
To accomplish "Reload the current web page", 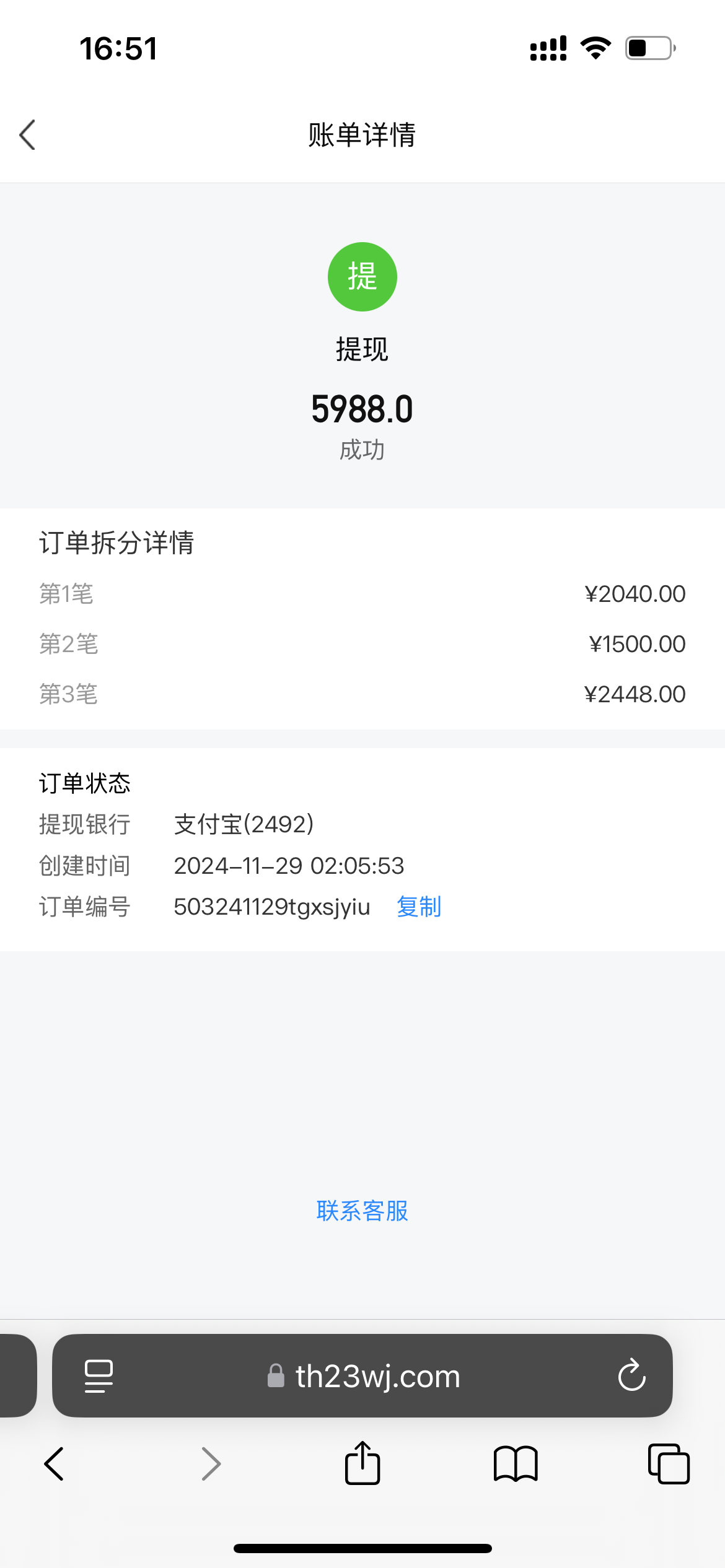I will (631, 1376).
